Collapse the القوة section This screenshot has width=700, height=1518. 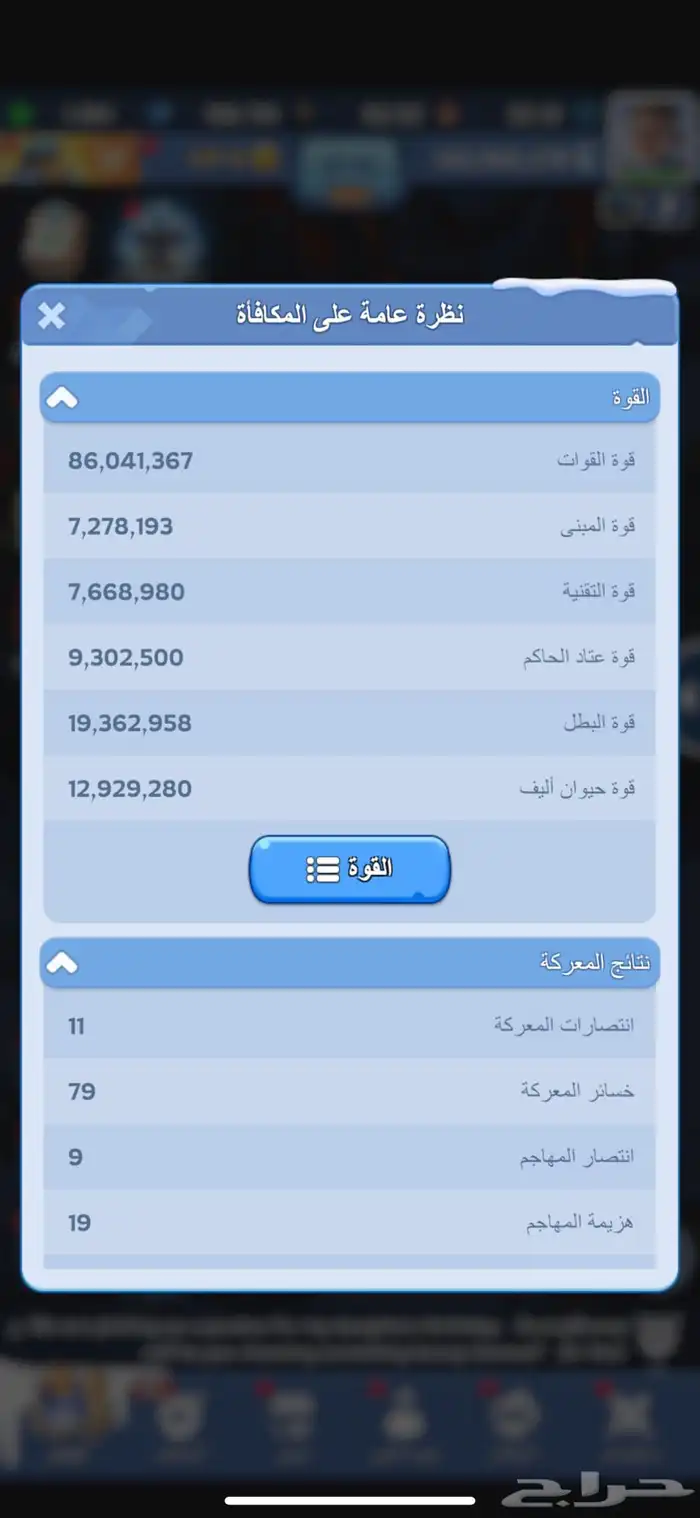[62, 398]
